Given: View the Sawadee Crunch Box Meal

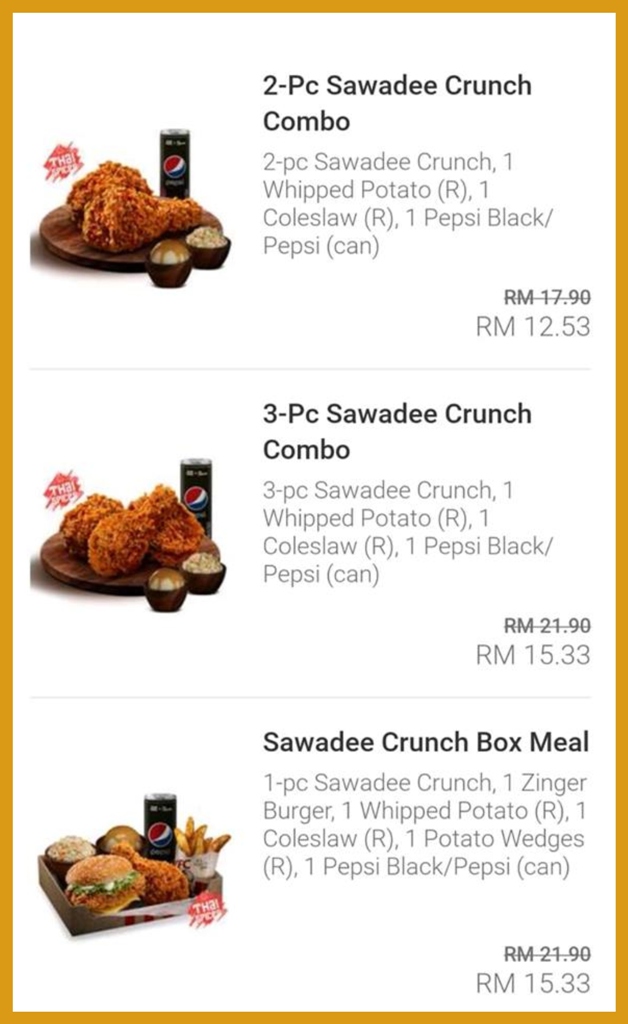Looking at the screenshot, I should coord(425,742).
